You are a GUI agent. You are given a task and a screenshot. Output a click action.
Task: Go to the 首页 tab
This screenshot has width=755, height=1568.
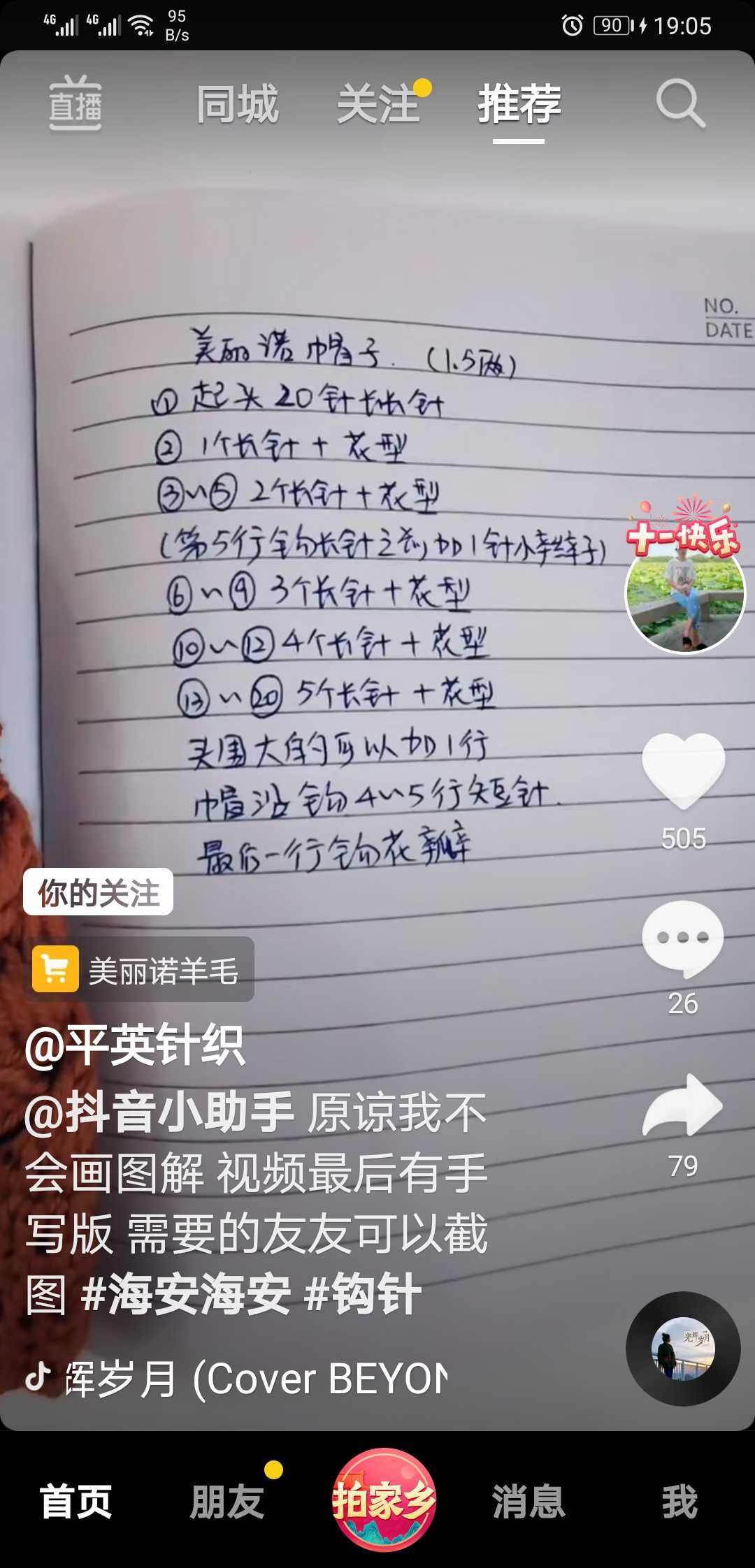tap(75, 1501)
